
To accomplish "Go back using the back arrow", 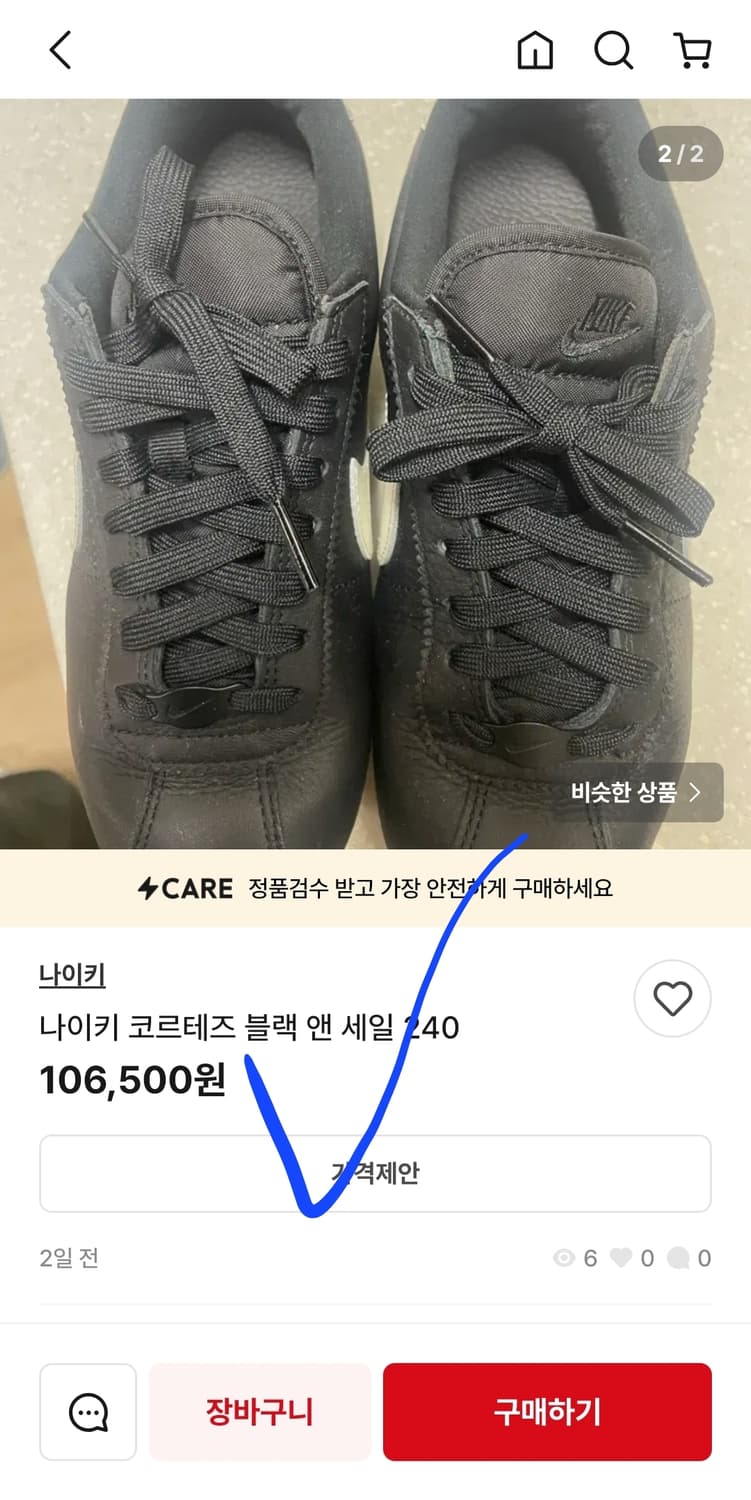I will tap(60, 50).
